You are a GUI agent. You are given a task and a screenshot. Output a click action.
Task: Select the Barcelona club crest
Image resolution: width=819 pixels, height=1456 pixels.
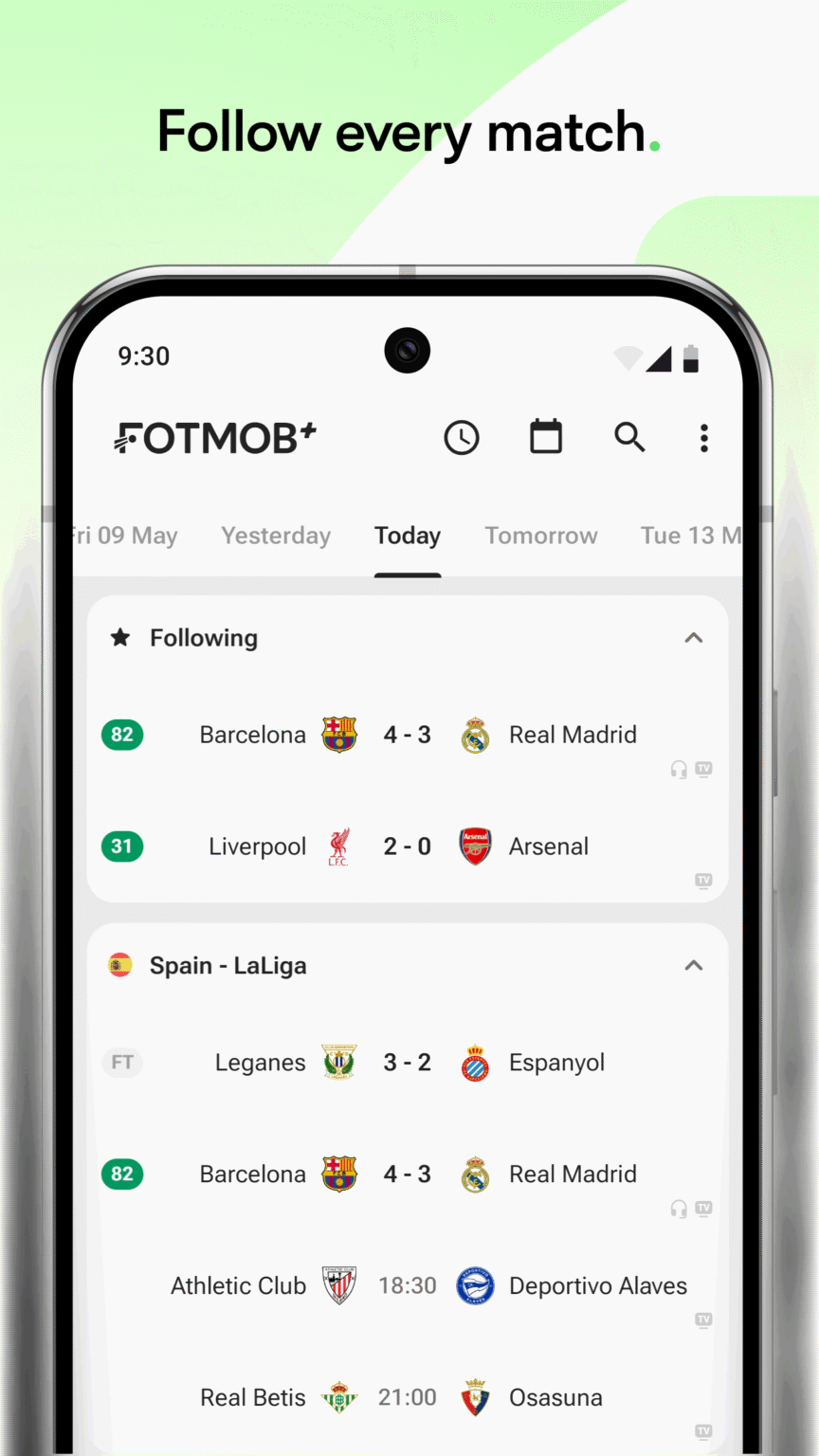coord(339,734)
